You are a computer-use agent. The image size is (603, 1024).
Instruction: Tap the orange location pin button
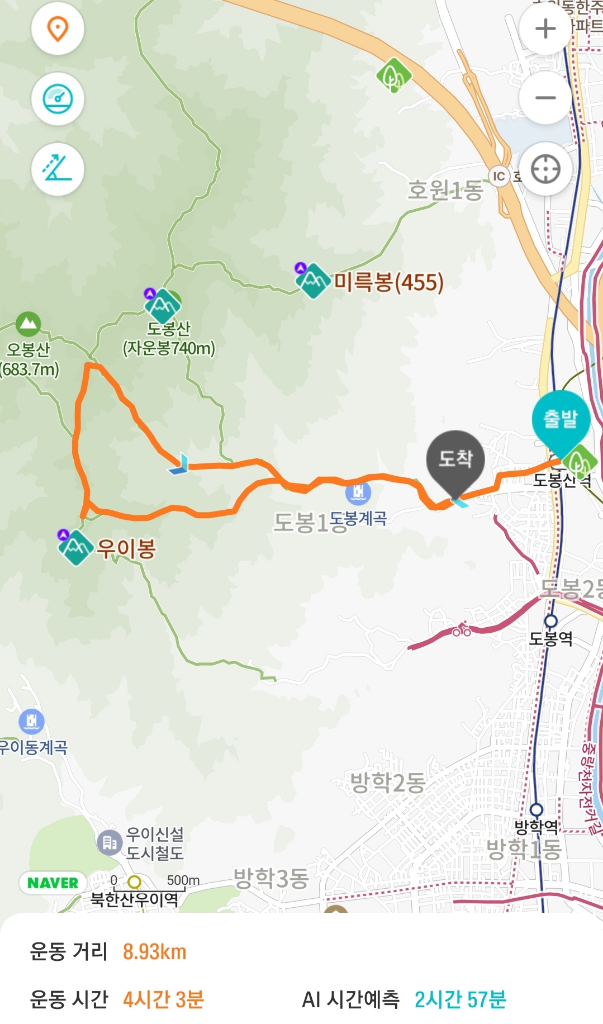click(x=57, y=29)
